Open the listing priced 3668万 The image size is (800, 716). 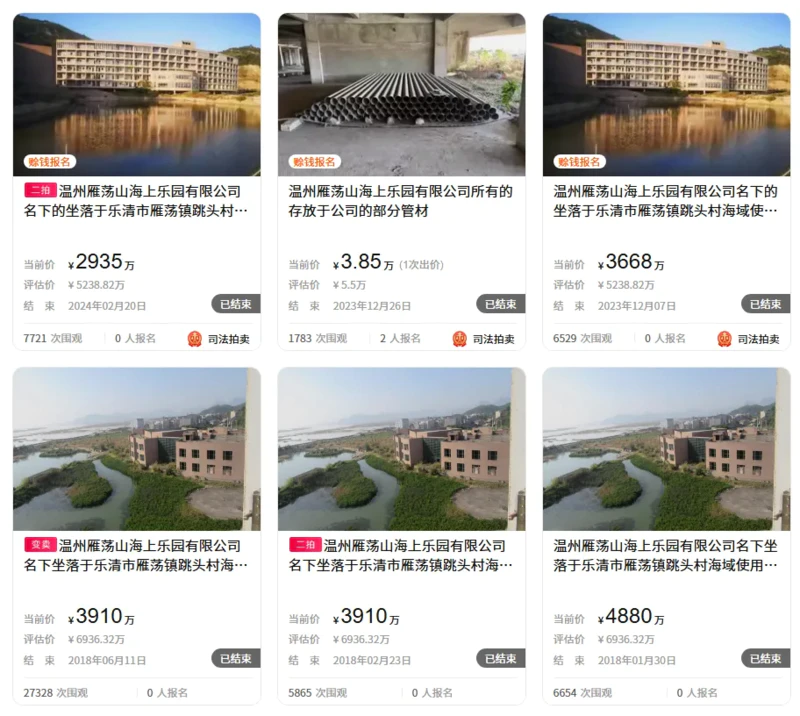point(666,200)
